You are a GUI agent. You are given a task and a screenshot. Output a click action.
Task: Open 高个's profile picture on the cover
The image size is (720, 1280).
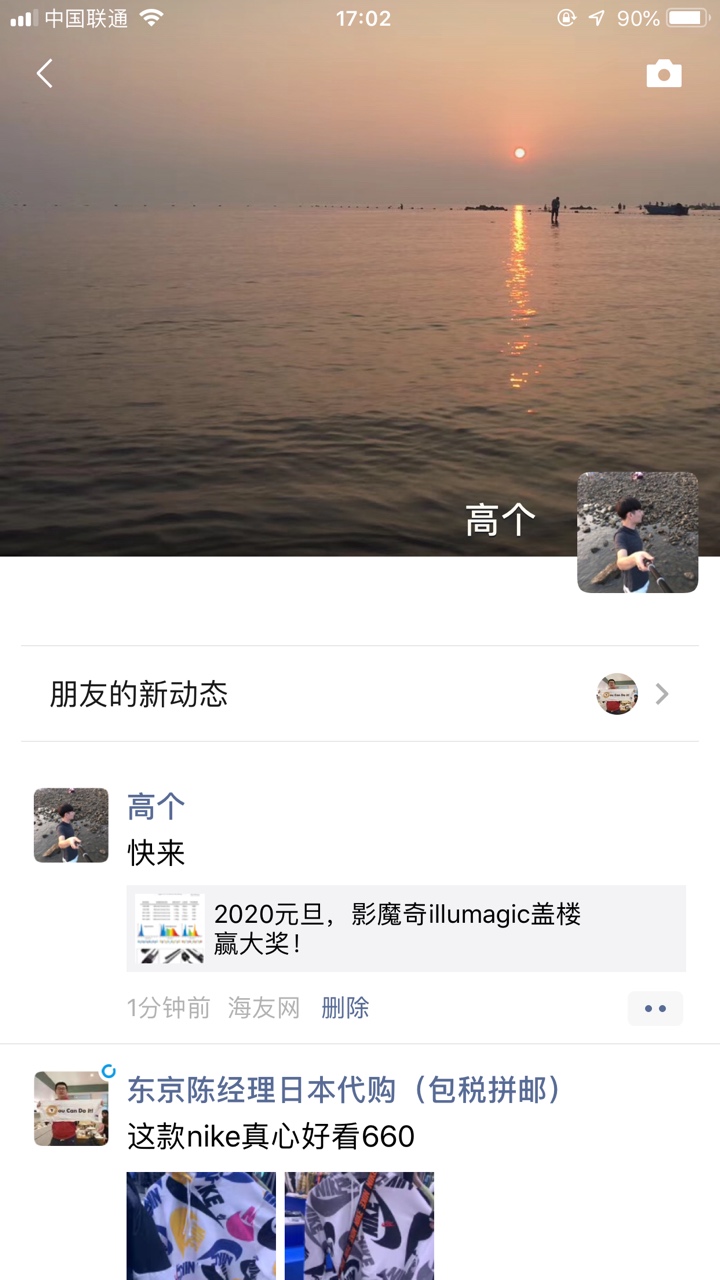(x=637, y=532)
